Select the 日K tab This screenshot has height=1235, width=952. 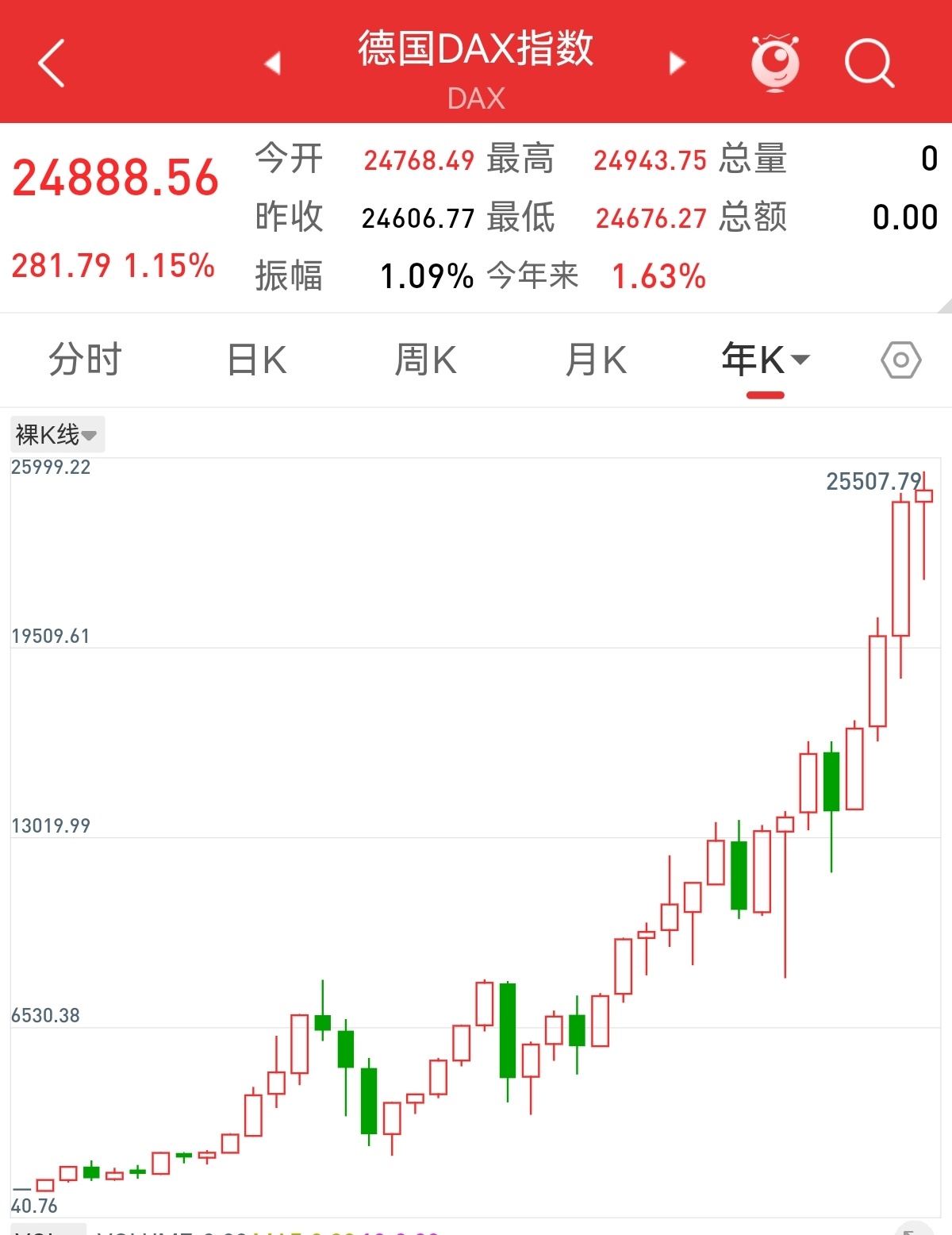(256, 360)
